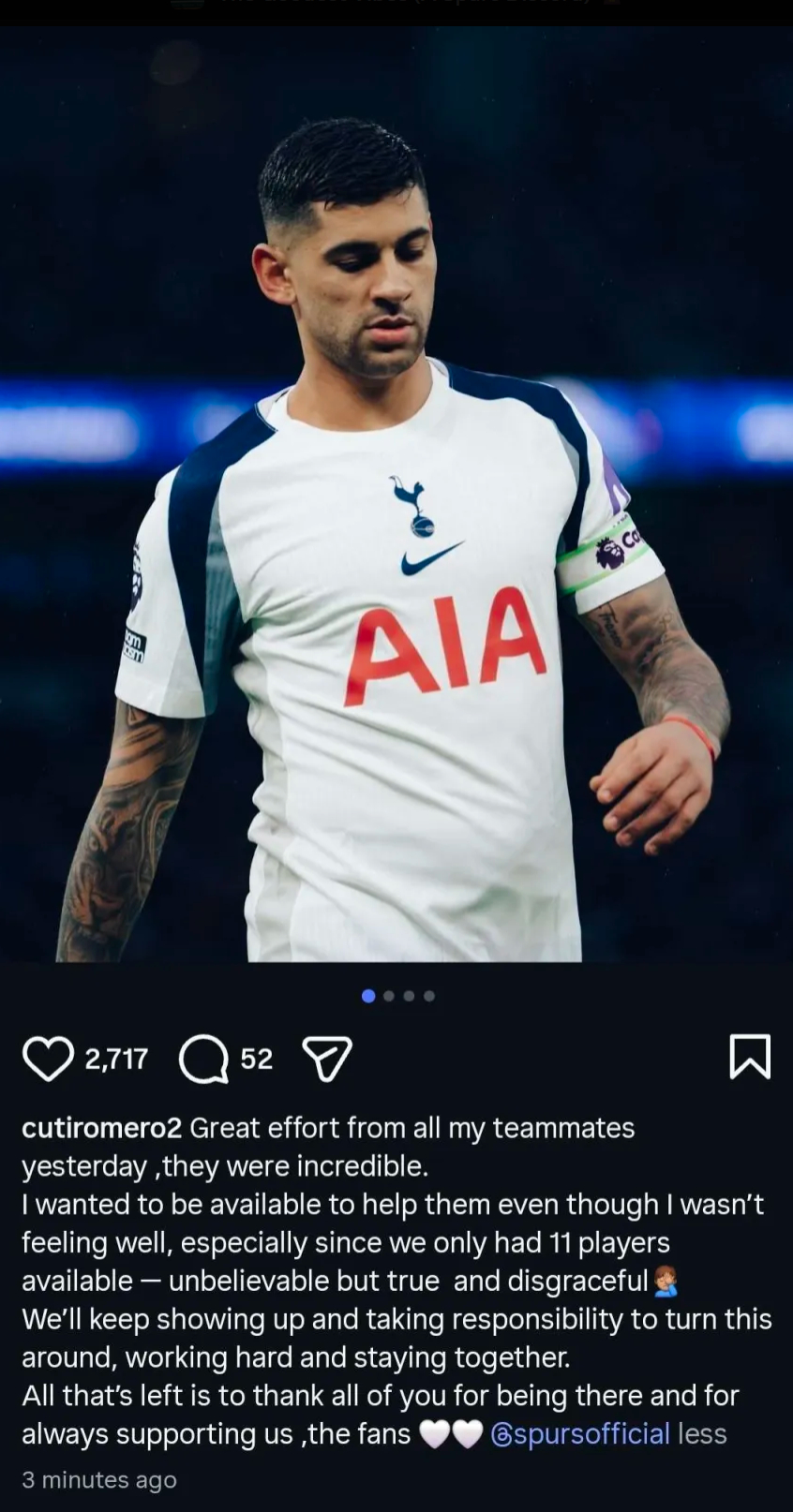Open the cutiromero2 profile from the caption
Viewport: 793px width, 1512px height.
pyautogui.click(x=101, y=1128)
